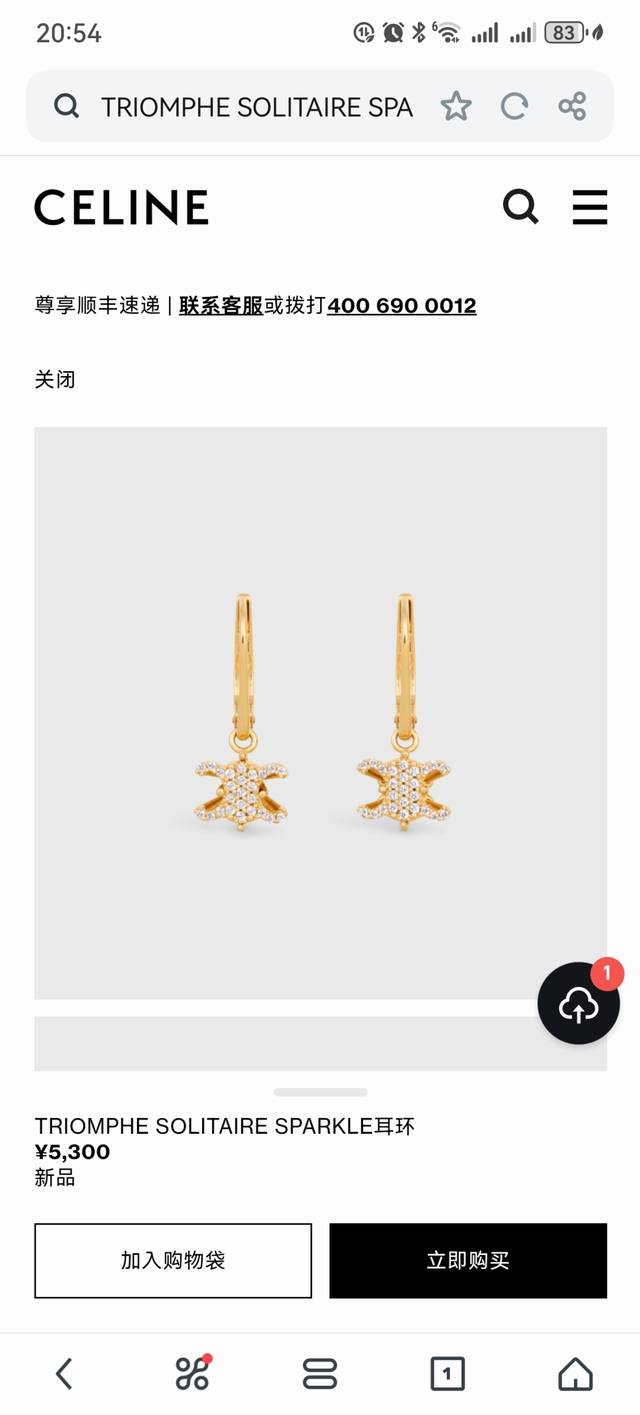Screen dimensions: 640x1415
Task: Tap the floating cloud upload button
Action: point(578,1003)
